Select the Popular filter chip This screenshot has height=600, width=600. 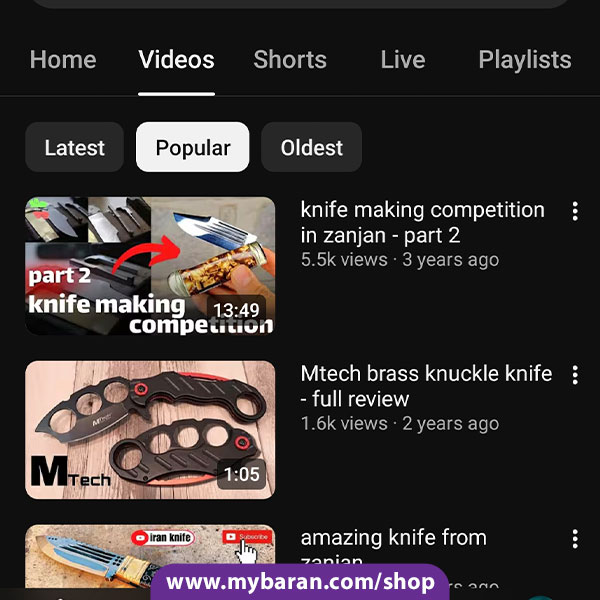tap(193, 148)
